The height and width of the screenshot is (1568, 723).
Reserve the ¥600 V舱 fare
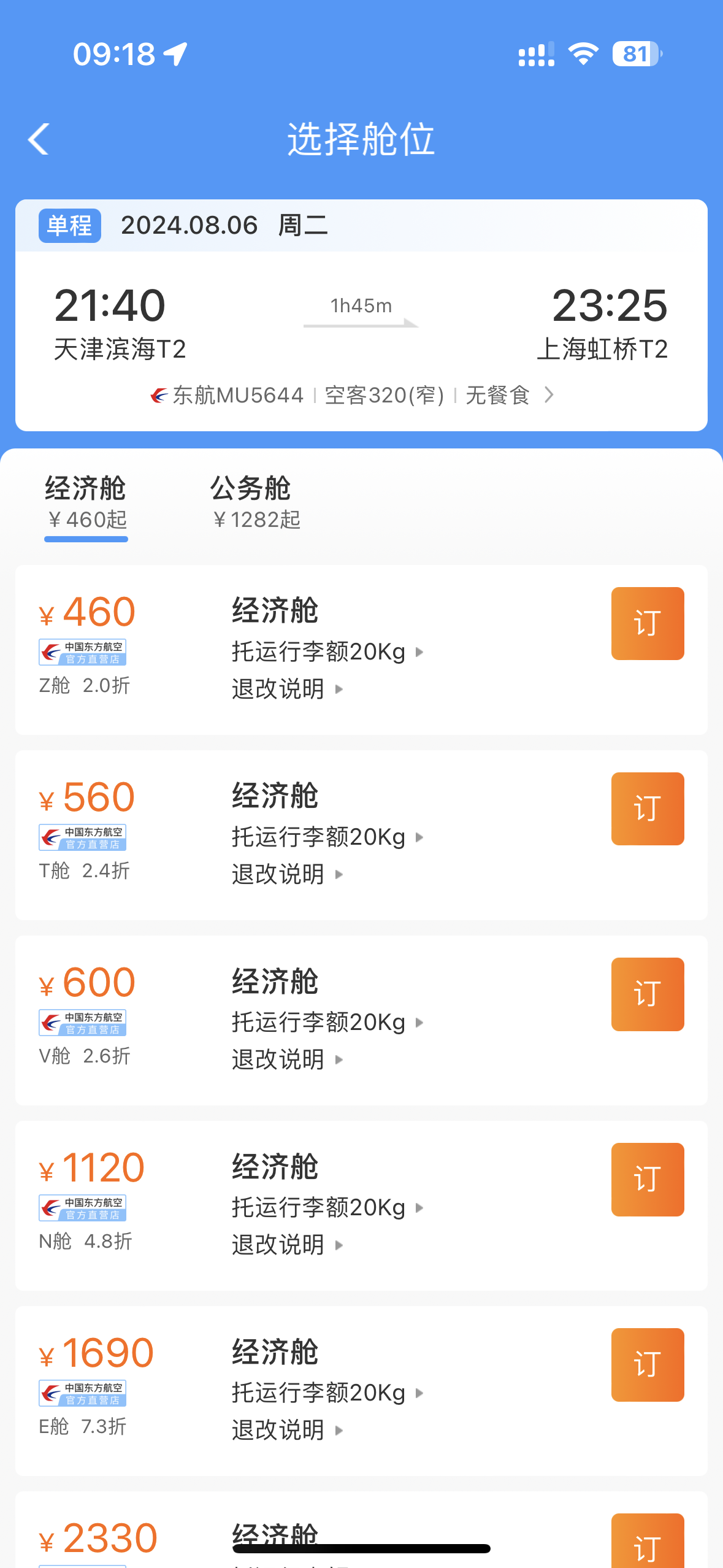(647, 994)
